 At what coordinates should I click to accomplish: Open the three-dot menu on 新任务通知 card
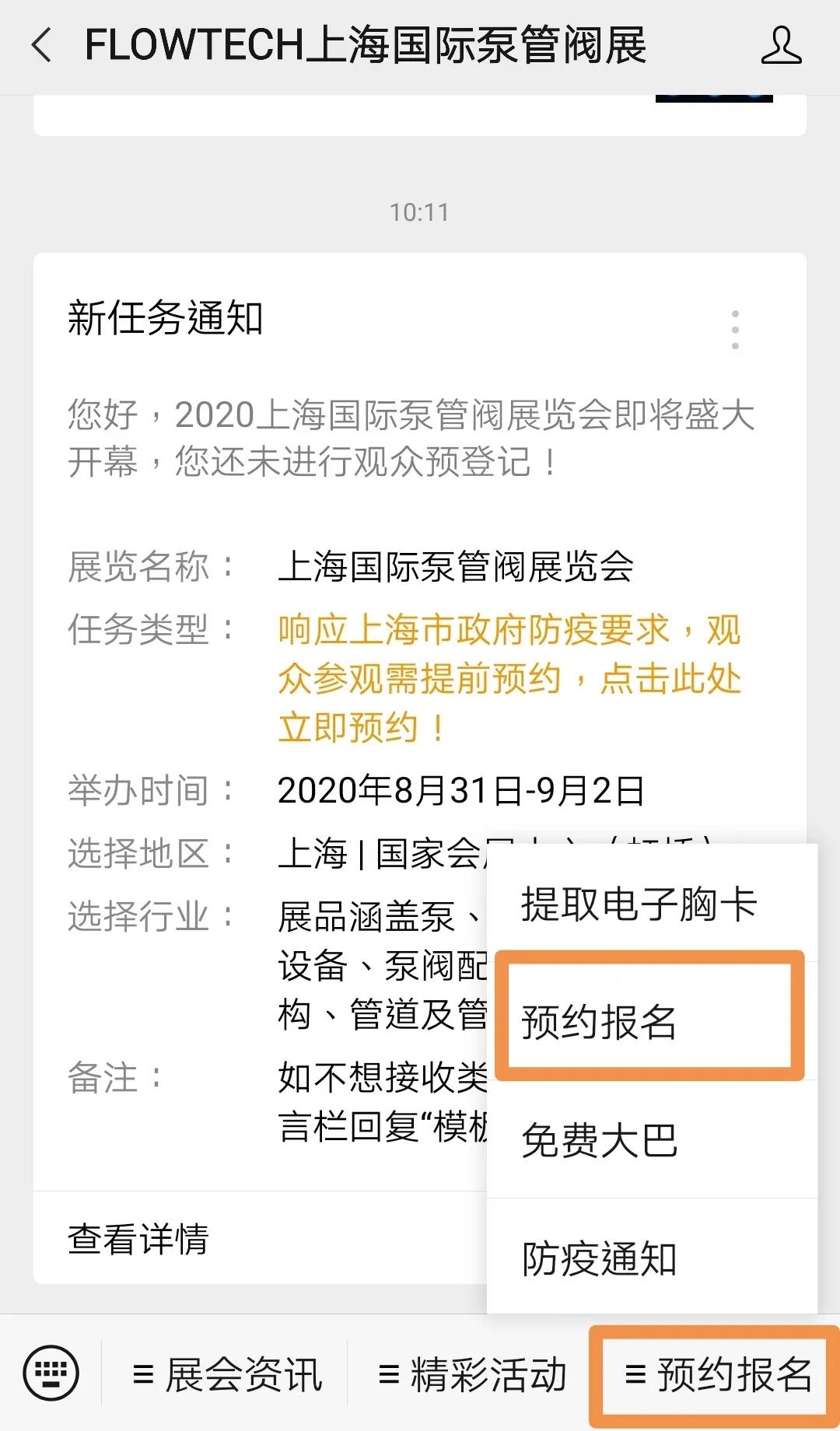735,330
